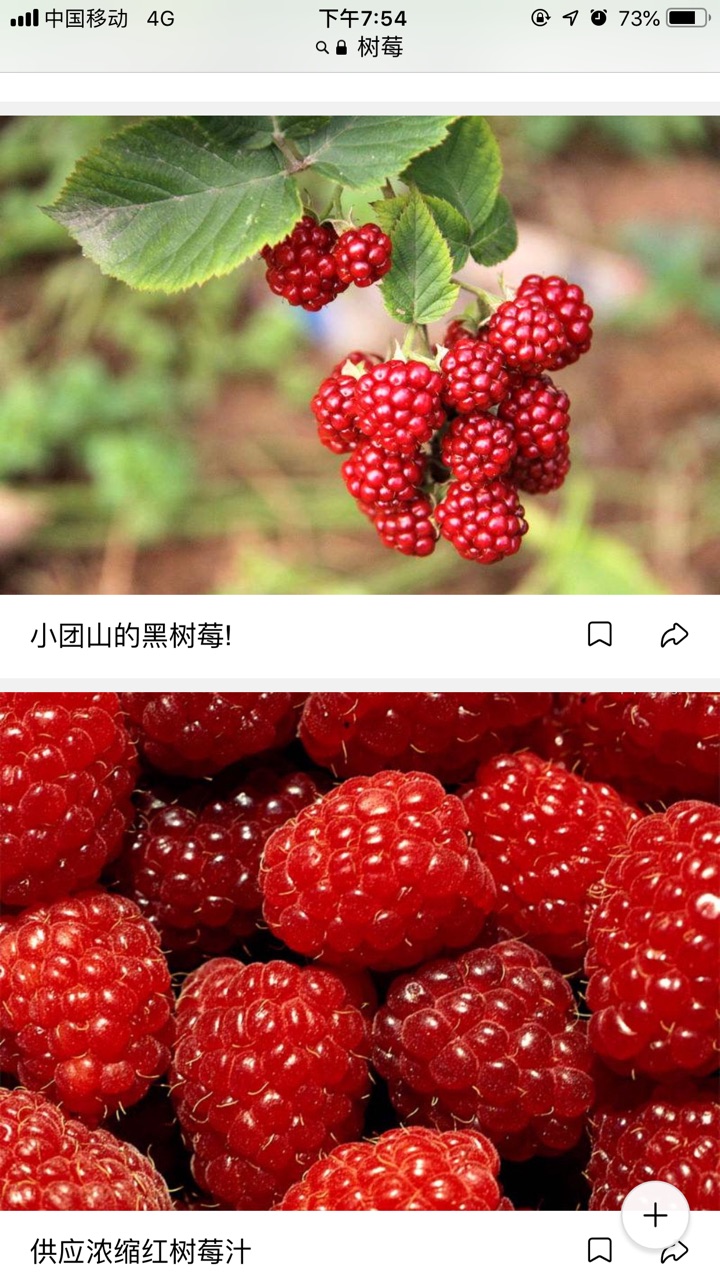
Task: Bookmark the 小团山的黑树莓 result
Action: (x=599, y=634)
